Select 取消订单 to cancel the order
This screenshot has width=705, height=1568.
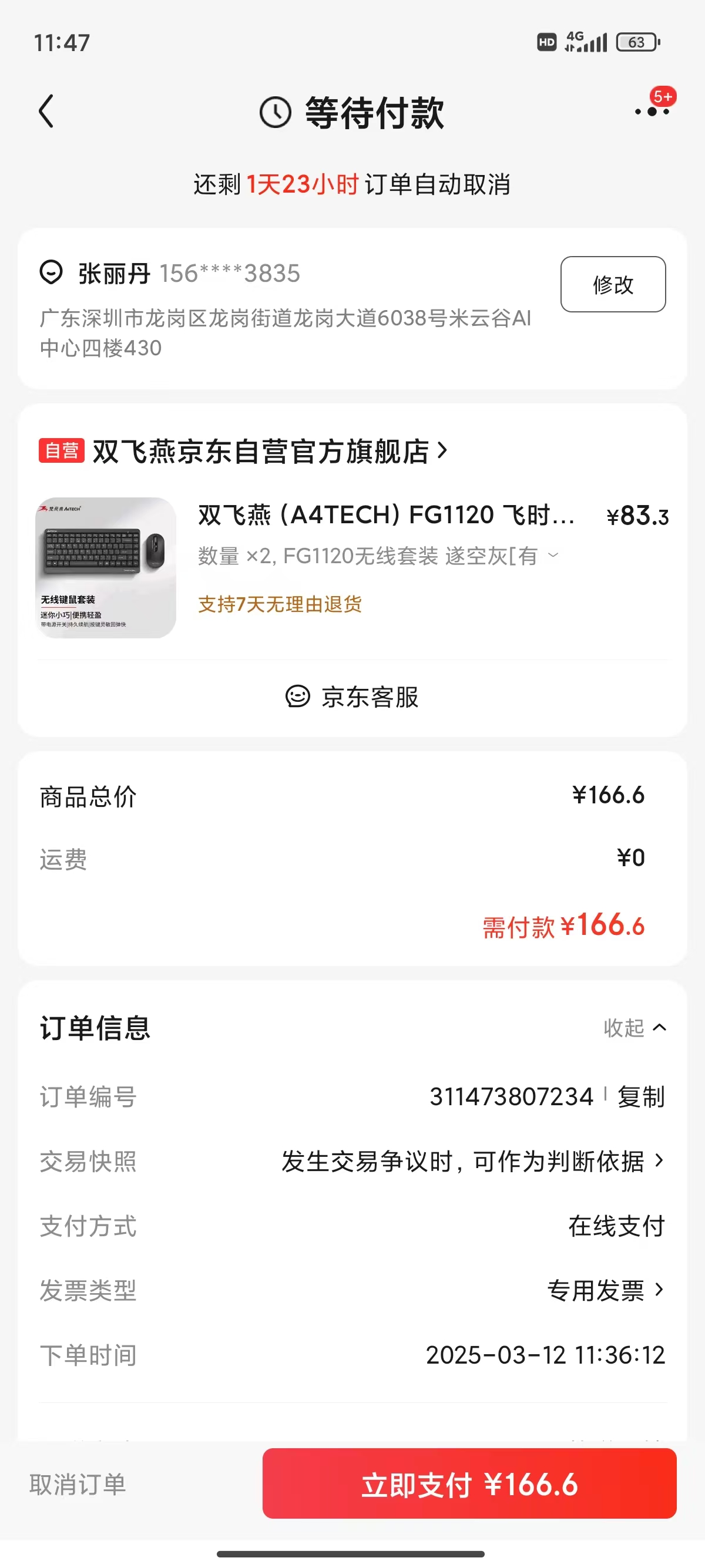(78, 1484)
